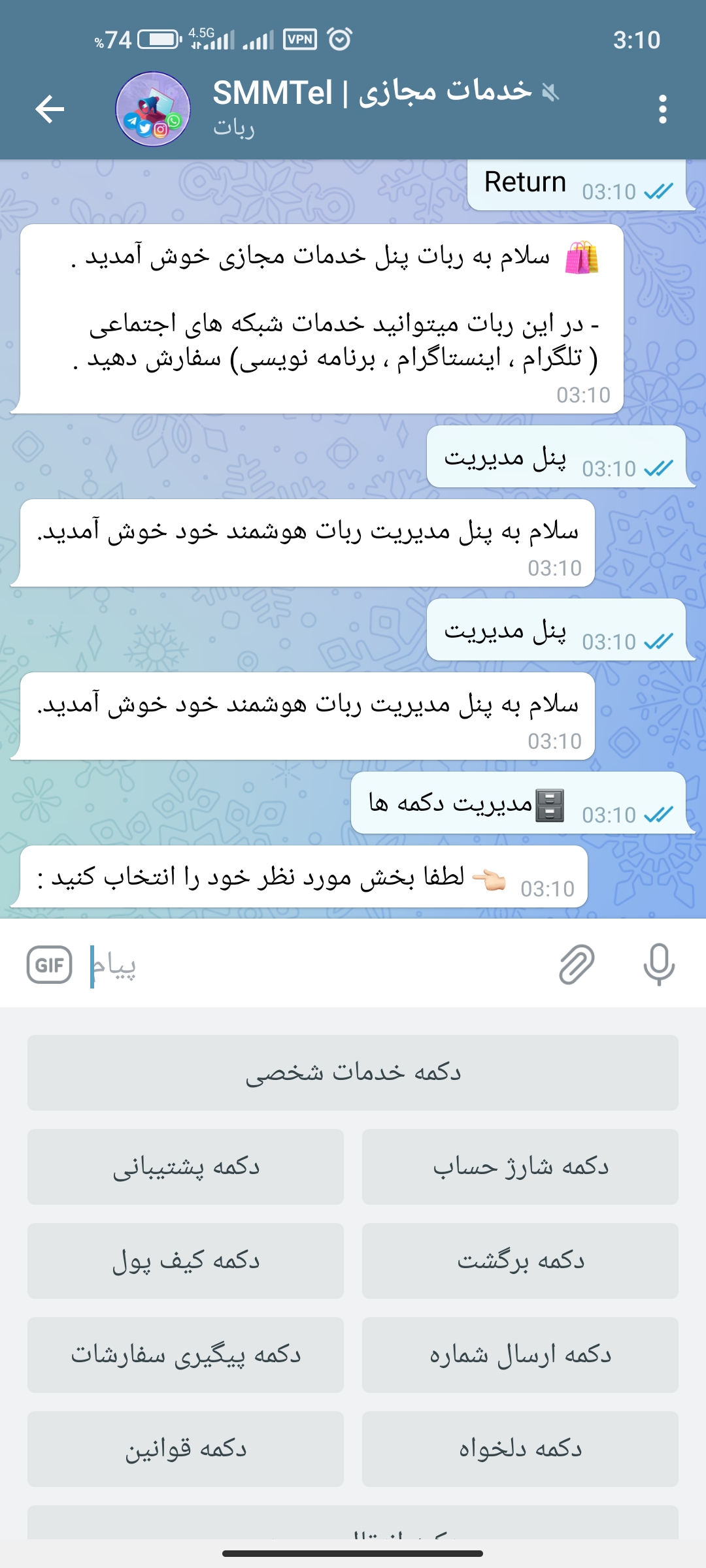
Task: Select دکمه برگشت
Action: pyautogui.click(x=520, y=1261)
